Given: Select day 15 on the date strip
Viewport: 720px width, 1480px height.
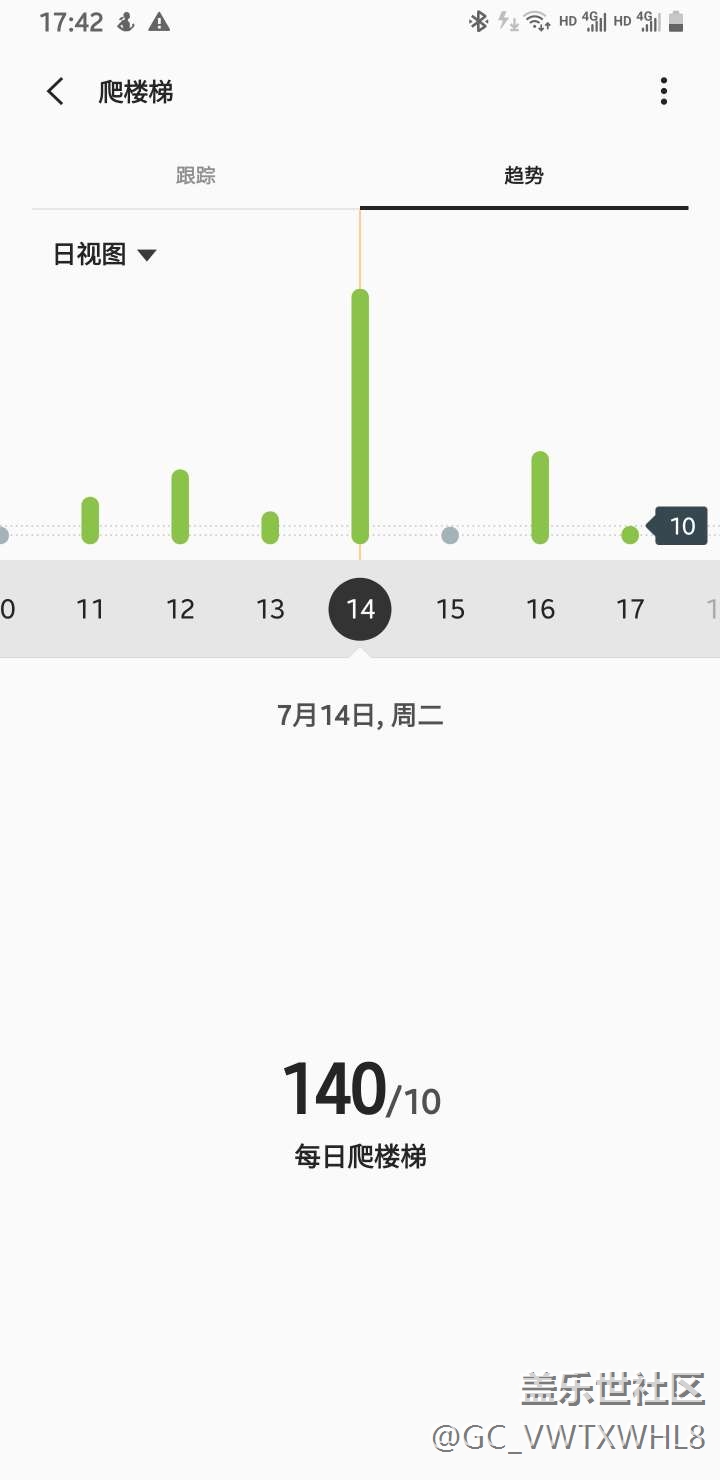Looking at the screenshot, I should tap(450, 609).
